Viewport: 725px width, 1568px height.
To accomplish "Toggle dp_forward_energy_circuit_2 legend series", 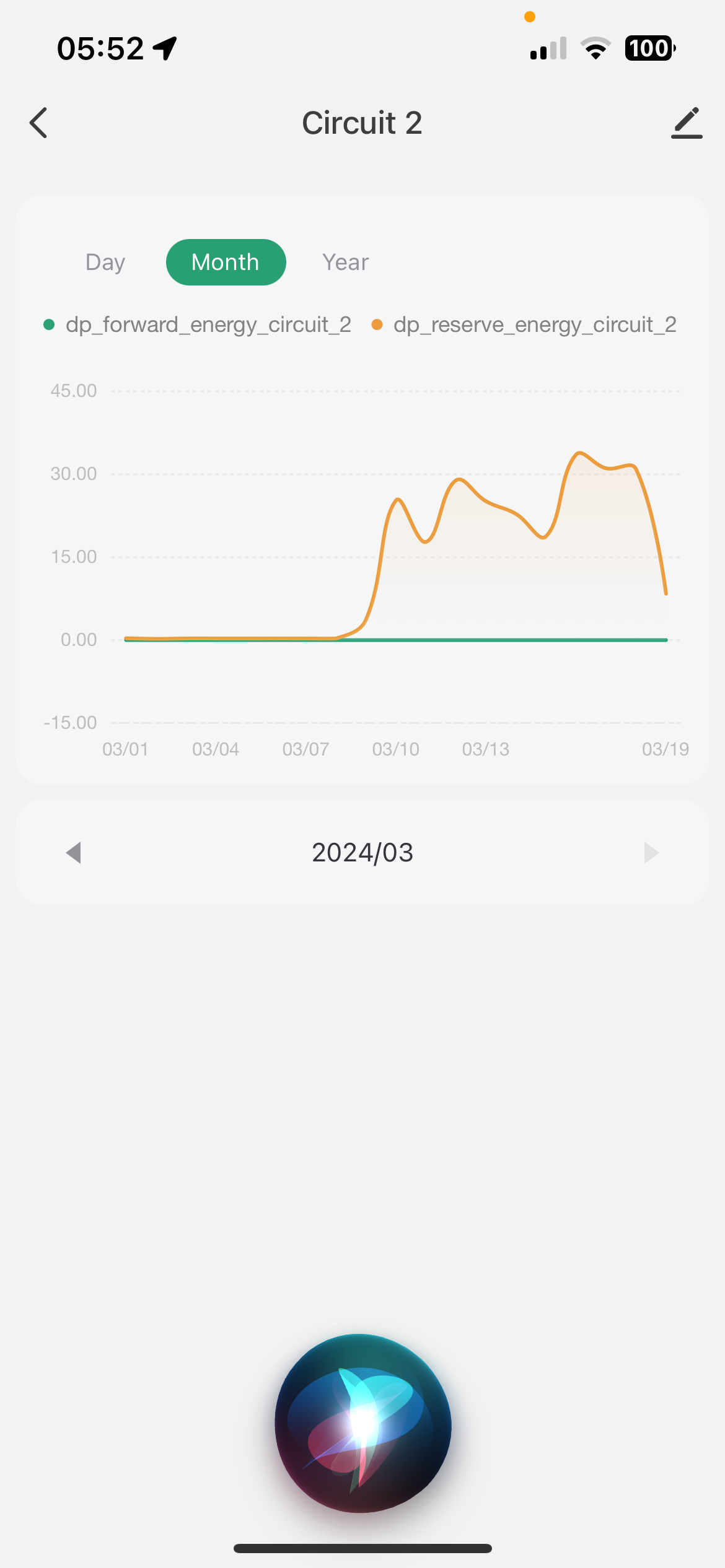I will (198, 324).
